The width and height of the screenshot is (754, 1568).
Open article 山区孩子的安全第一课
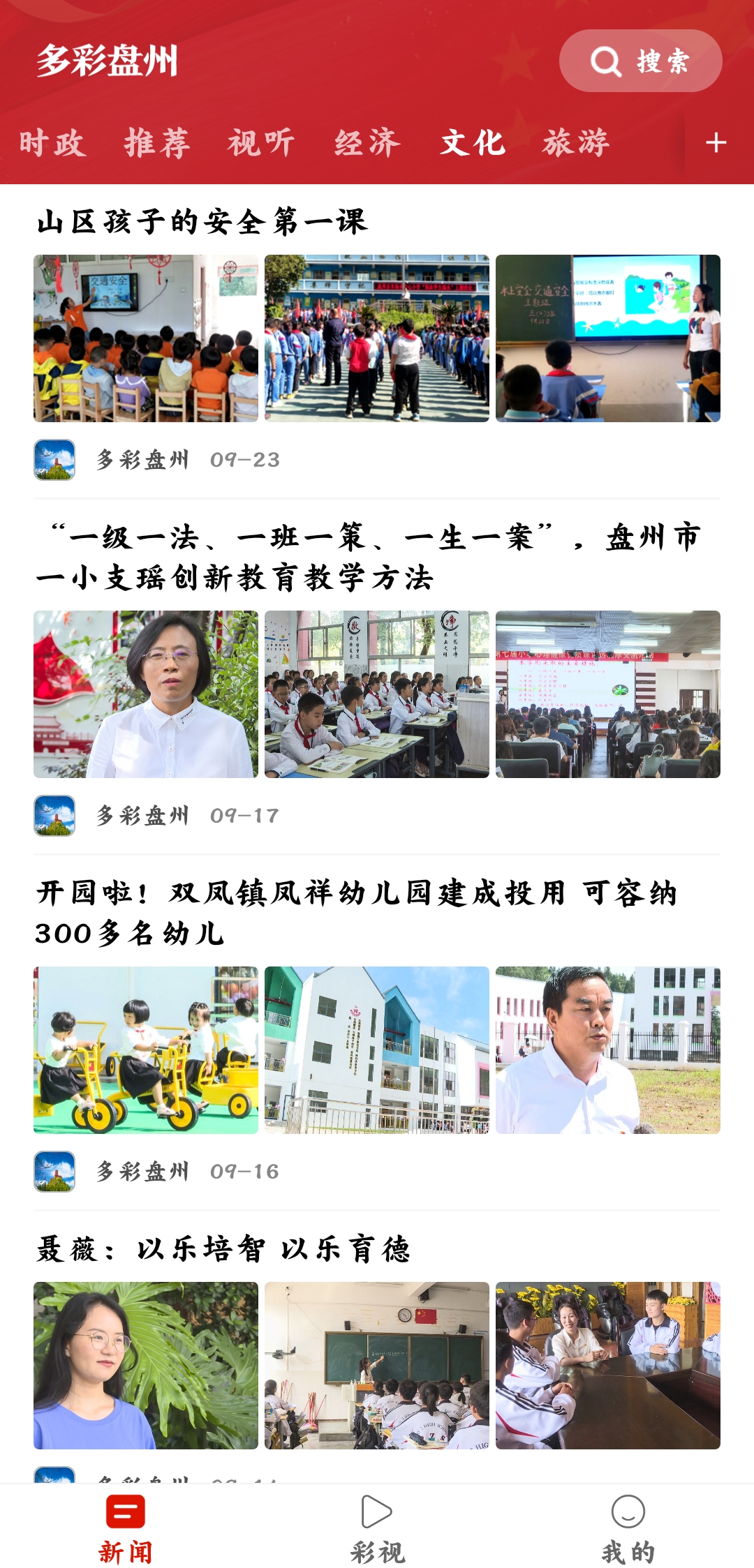[202, 223]
